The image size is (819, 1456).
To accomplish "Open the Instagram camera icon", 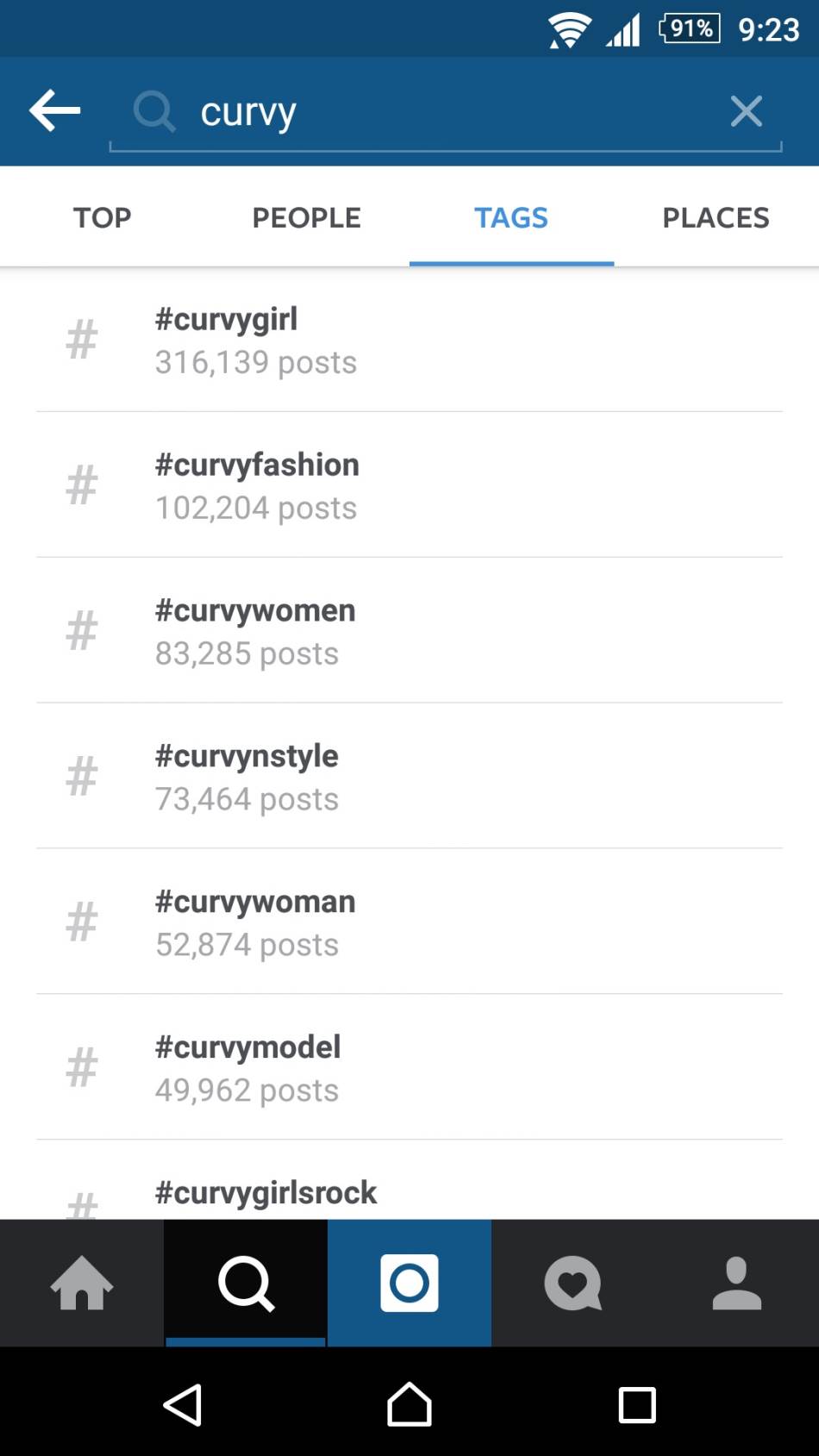I will pyautogui.click(x=409, y=1282).
